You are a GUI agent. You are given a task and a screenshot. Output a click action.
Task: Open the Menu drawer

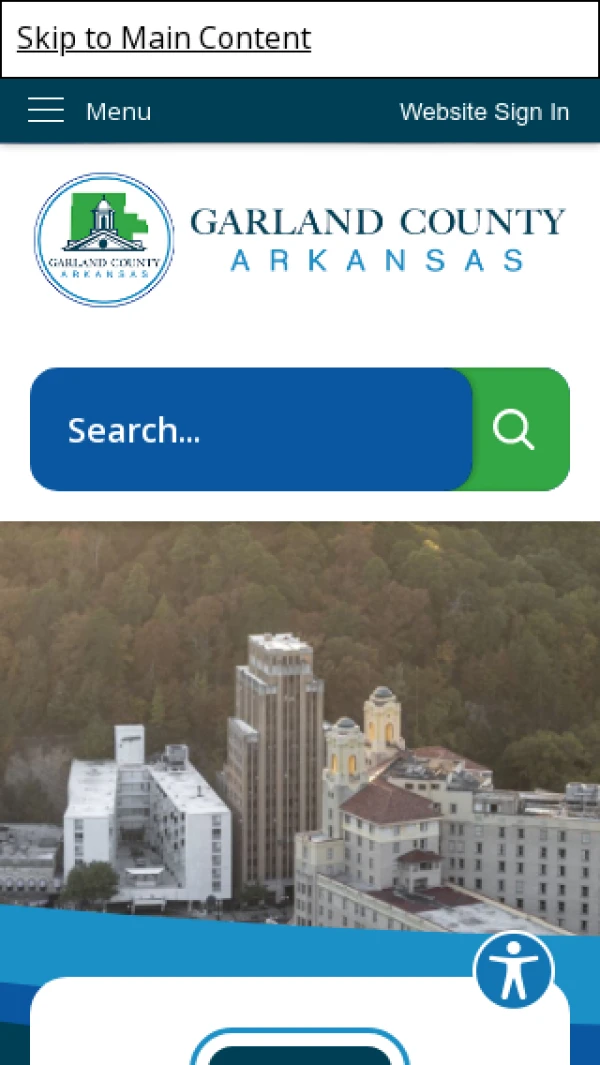89,111
